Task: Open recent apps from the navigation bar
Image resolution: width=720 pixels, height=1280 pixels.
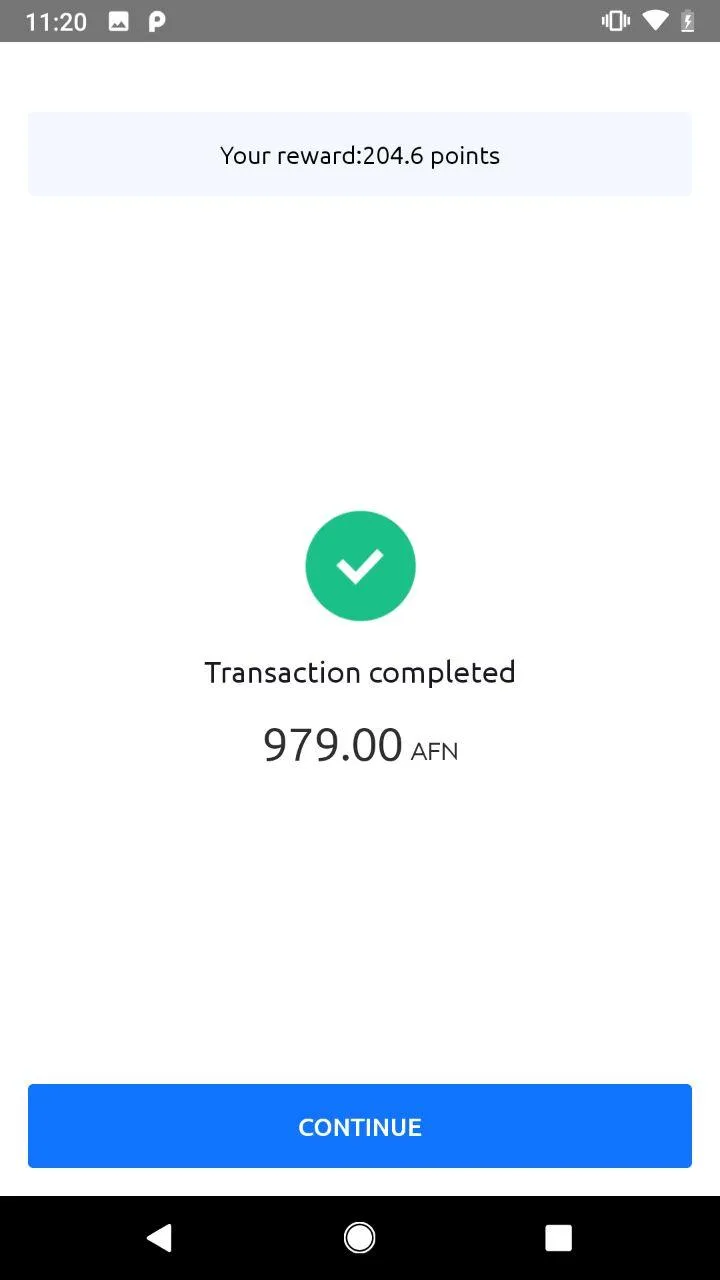Action: tap(559, 1238)
